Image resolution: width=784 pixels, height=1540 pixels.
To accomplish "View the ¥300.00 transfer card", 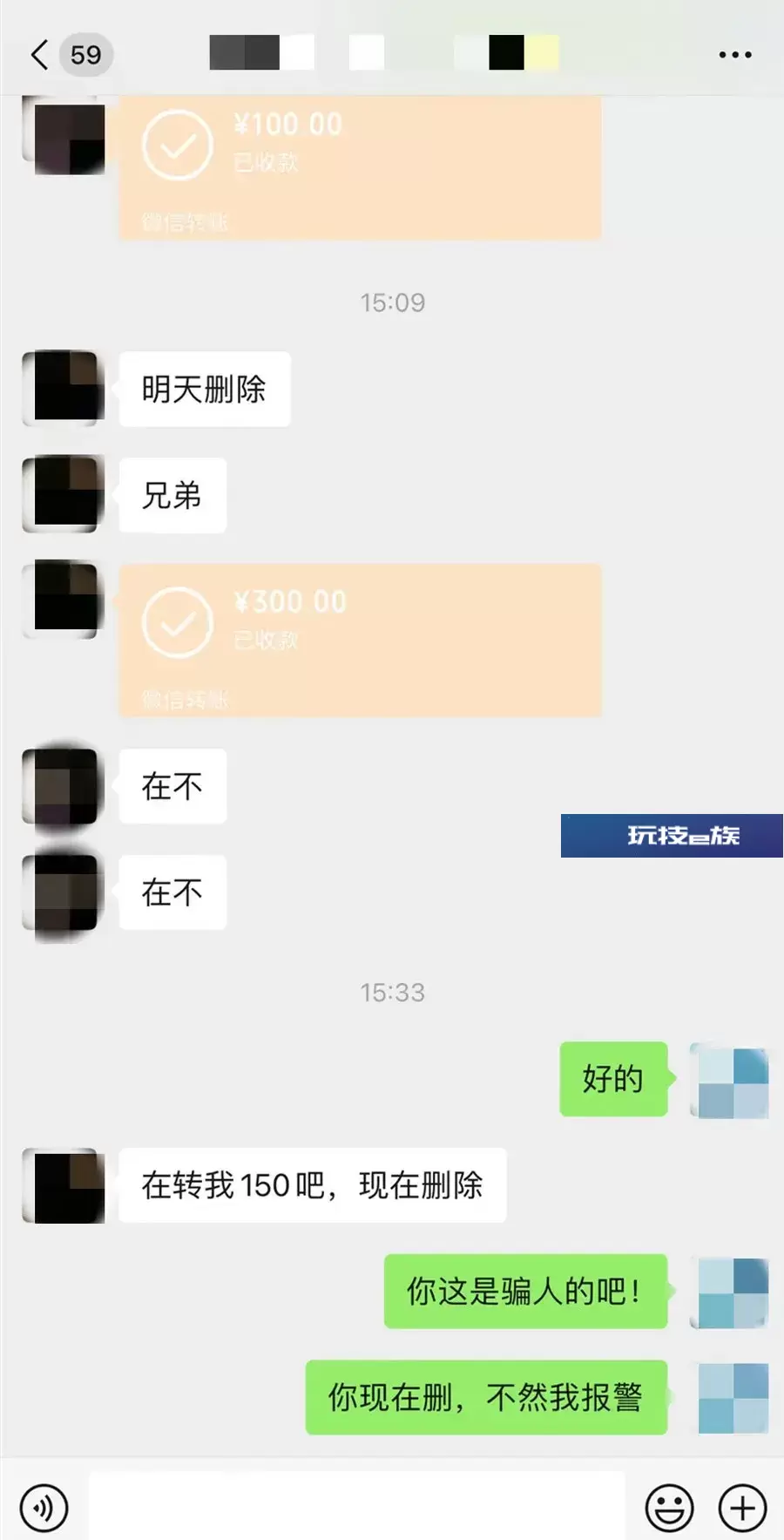I will [x=360, y=641].
